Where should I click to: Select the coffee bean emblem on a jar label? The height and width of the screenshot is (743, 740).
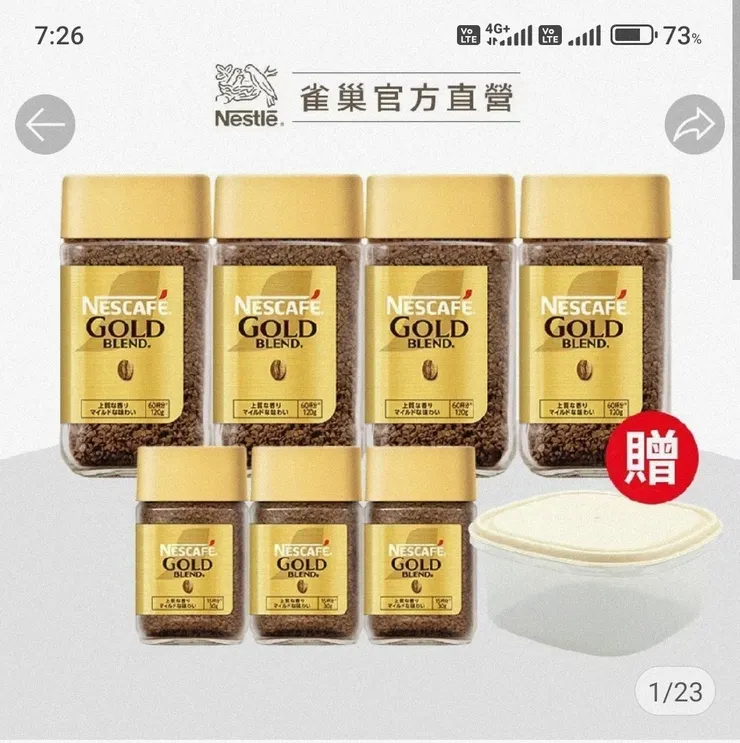coord(126,370)
